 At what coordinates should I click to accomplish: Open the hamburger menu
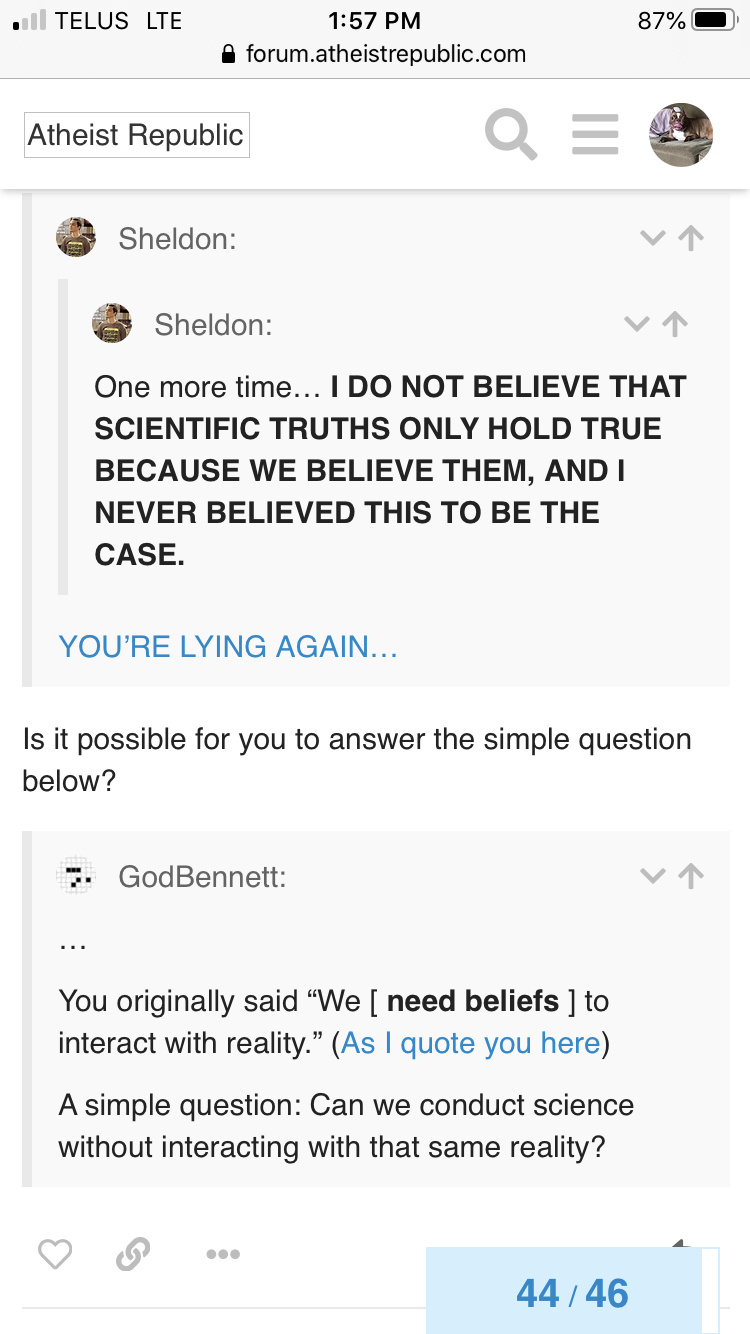[595, 135]
